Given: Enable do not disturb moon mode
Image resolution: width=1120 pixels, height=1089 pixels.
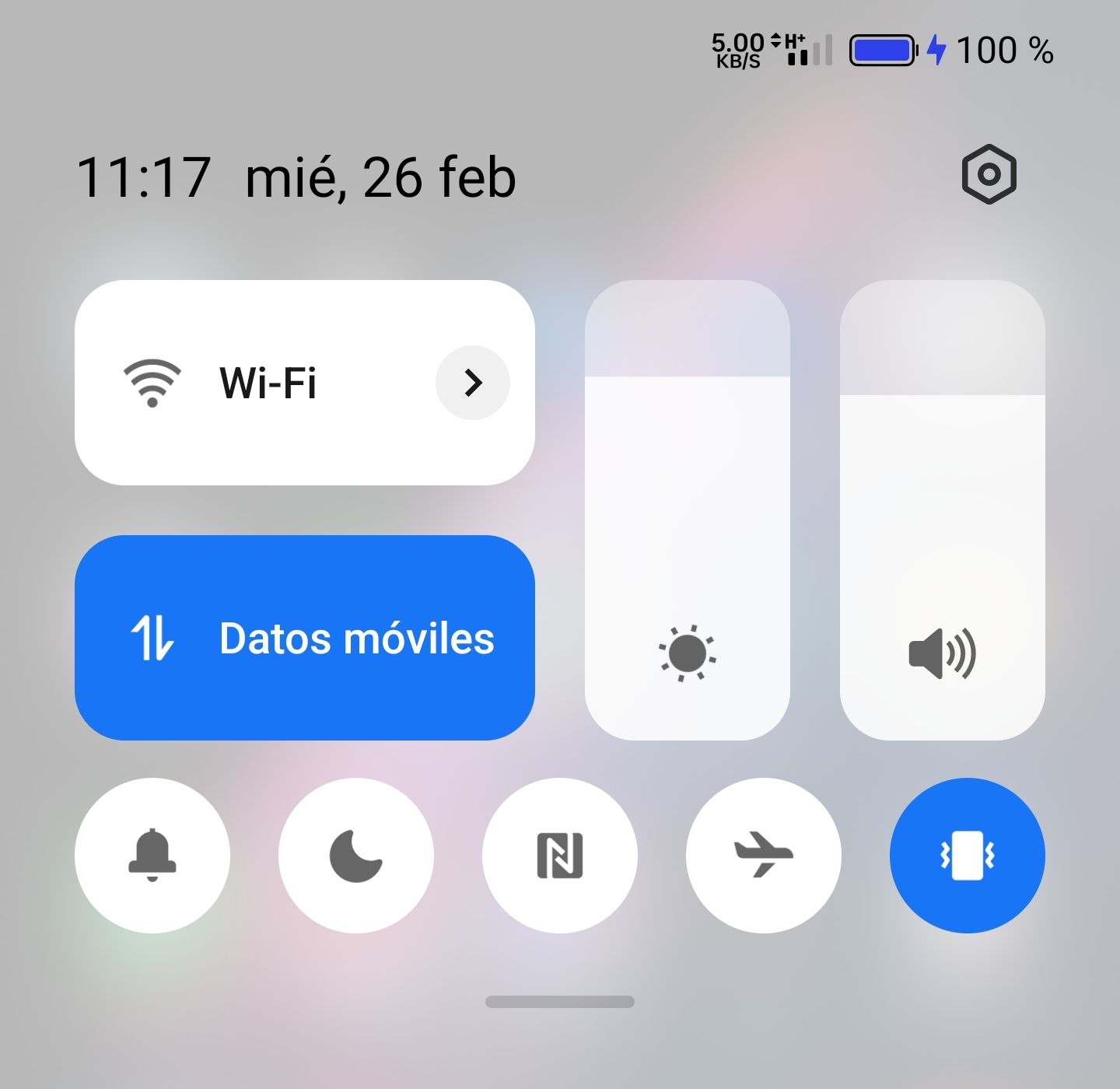Looking at the screenshot, I should [x=356, y=855].
